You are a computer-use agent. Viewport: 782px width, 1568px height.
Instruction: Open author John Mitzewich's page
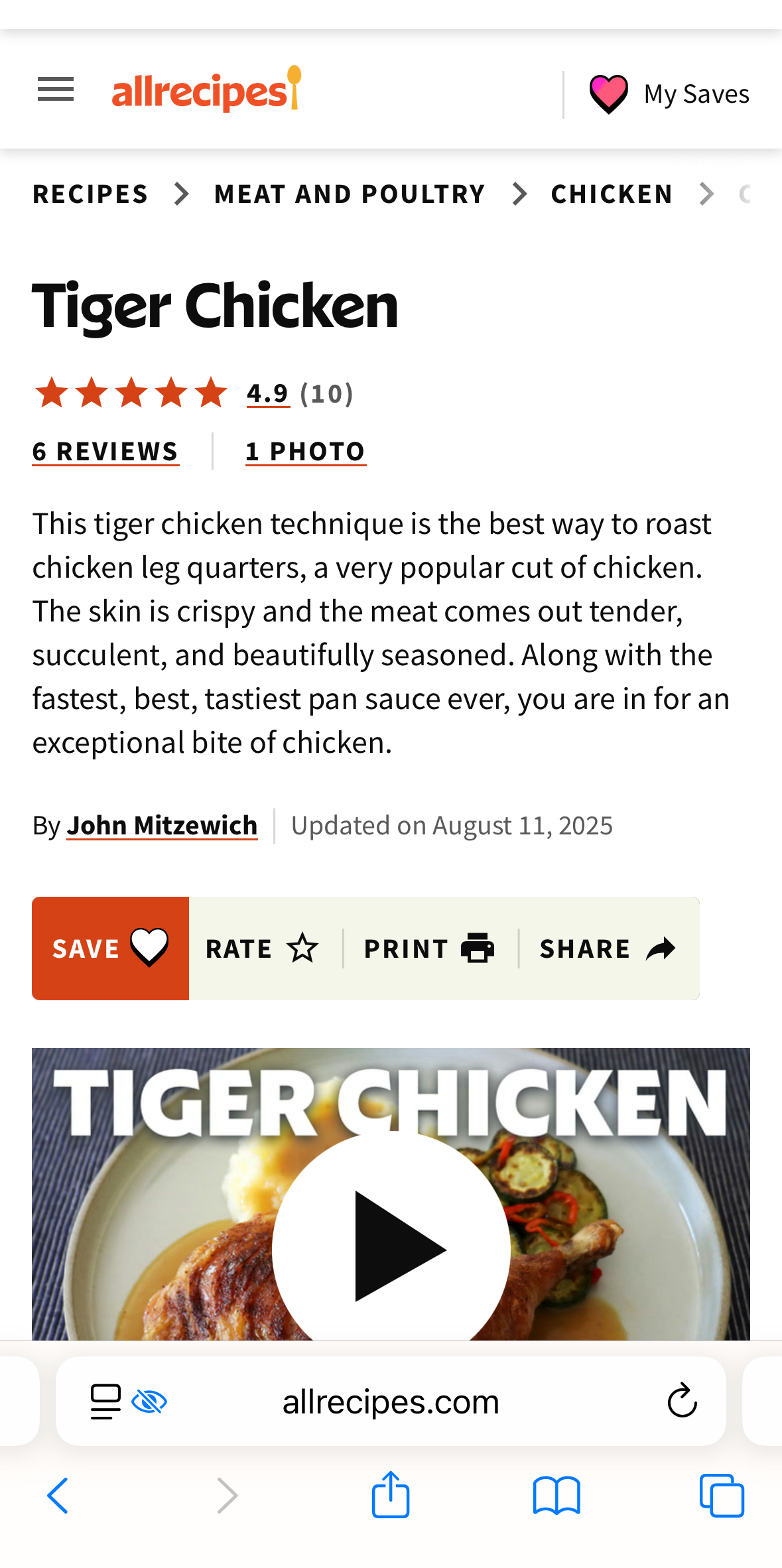pos(162,826)
